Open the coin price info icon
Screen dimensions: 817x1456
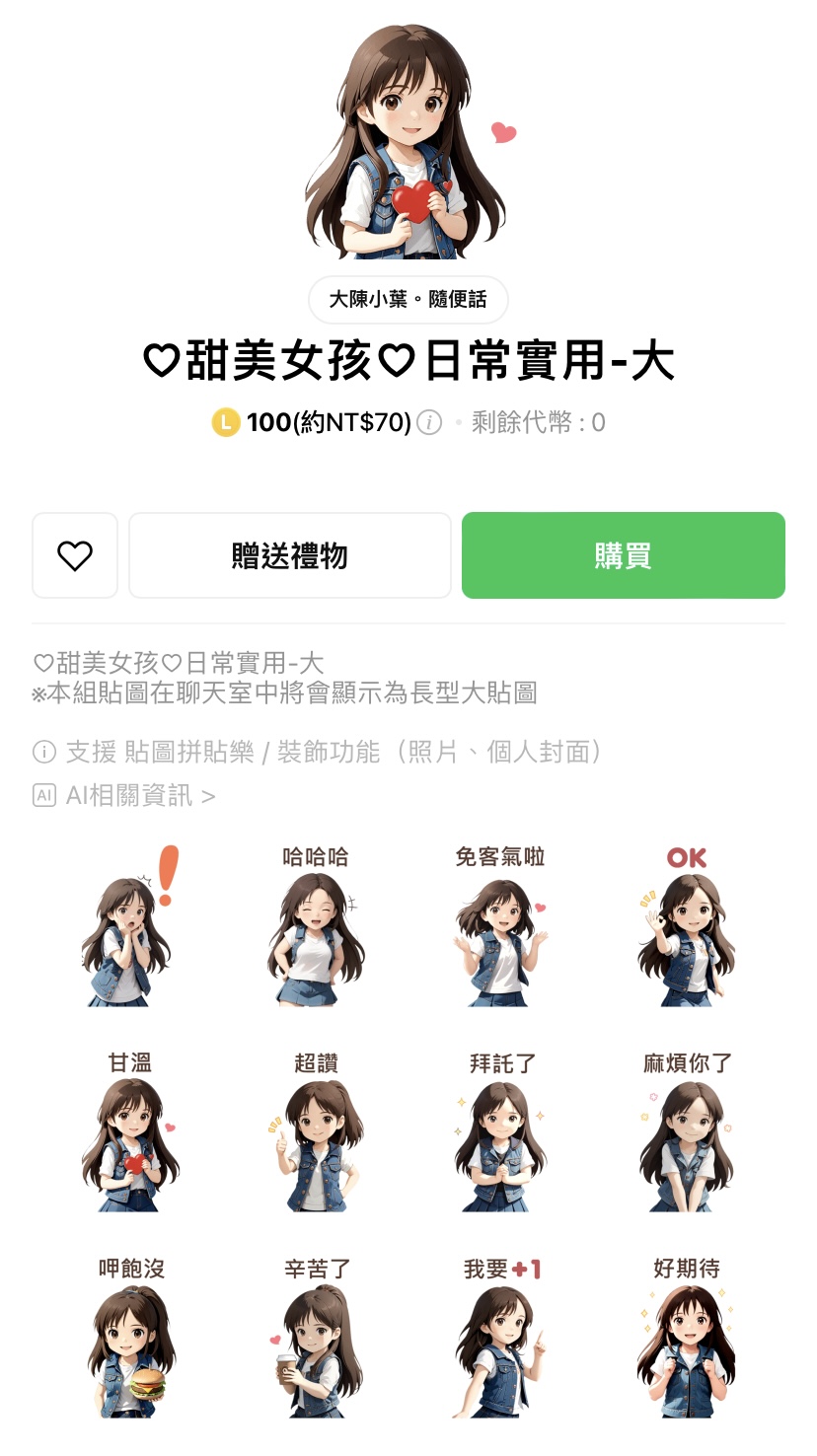coord(428,423)
